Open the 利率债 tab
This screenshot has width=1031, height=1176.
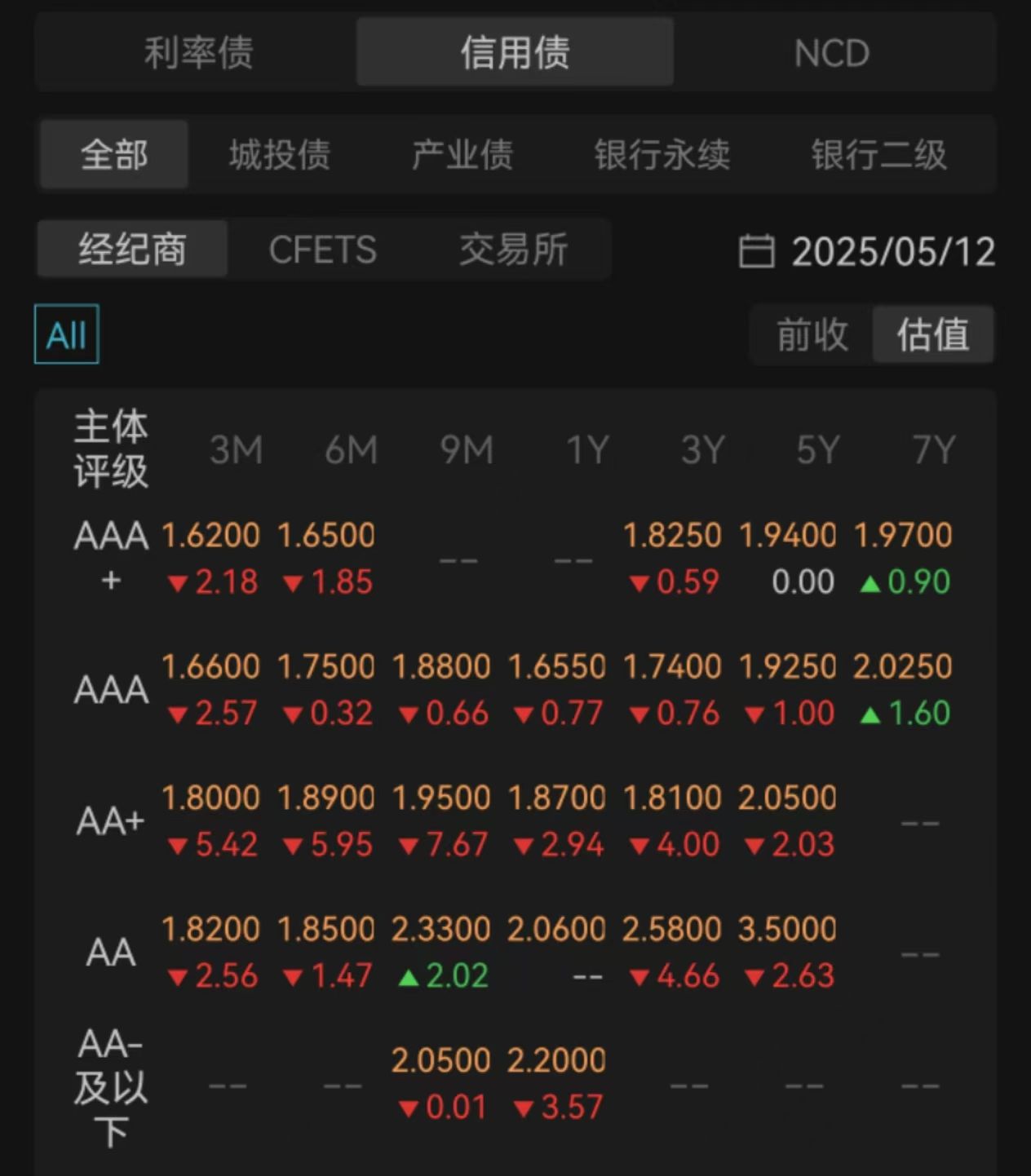click(x=196, y=52)
